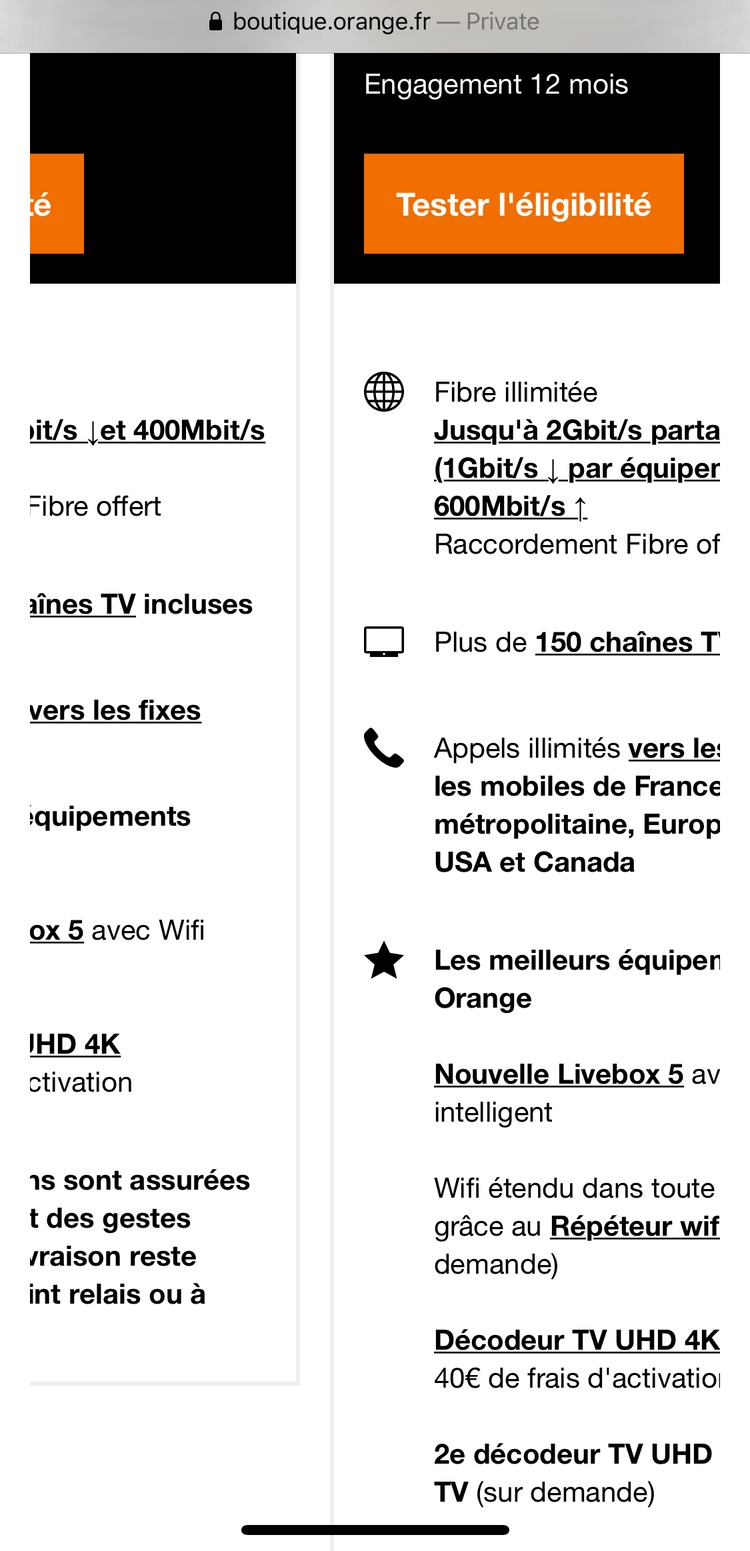
Task: Open the 150 chaînes TV link
Action: (x=626, y=642)
